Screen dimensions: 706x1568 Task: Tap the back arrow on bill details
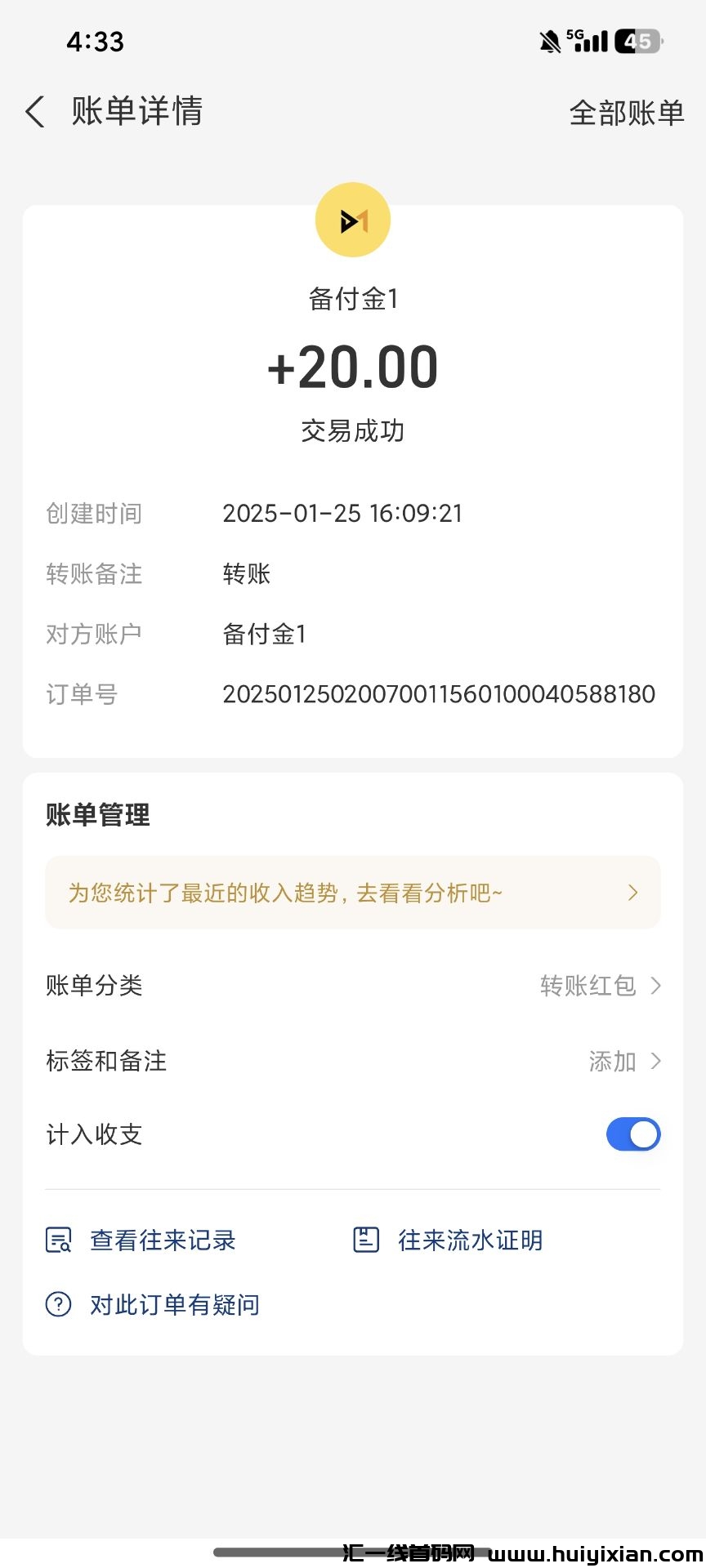click(34, 111)
